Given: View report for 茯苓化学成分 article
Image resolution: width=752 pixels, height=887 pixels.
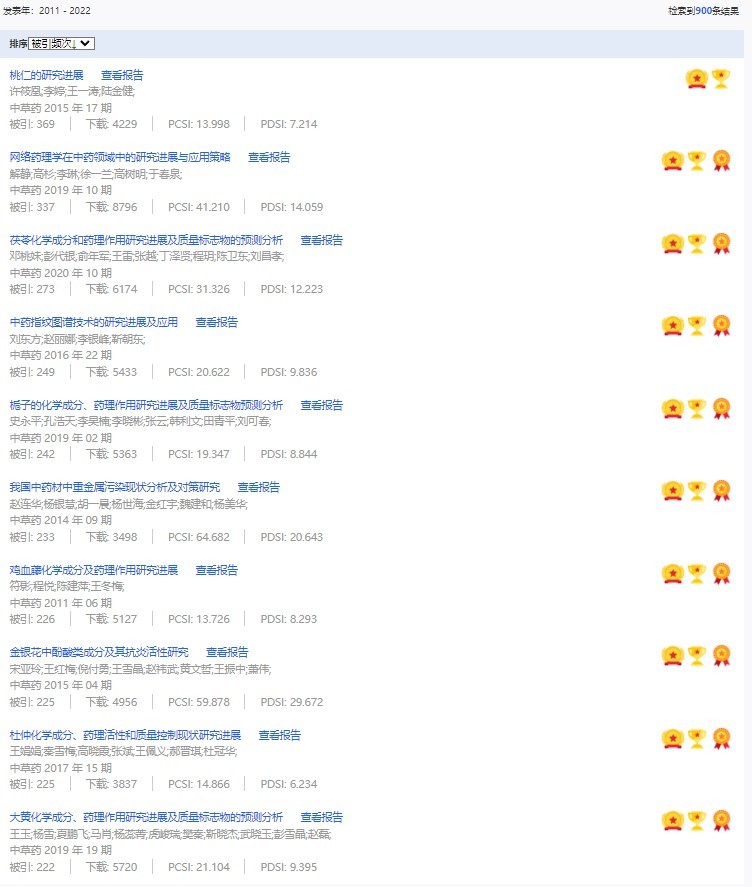Looking at the screenshot, I should [x=321, y=240].
